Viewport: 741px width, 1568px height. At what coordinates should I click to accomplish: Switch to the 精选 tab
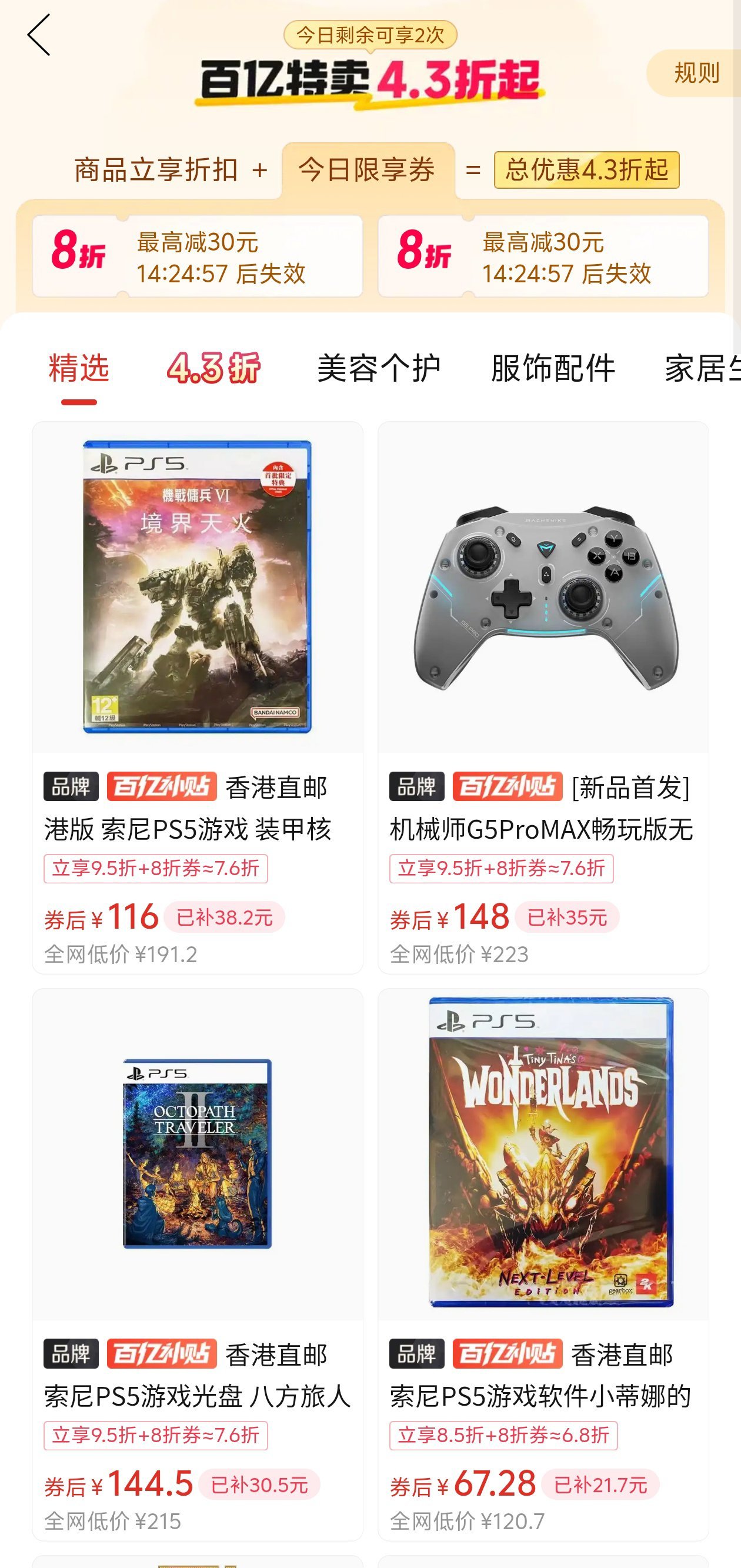click(x=79, y=368)
